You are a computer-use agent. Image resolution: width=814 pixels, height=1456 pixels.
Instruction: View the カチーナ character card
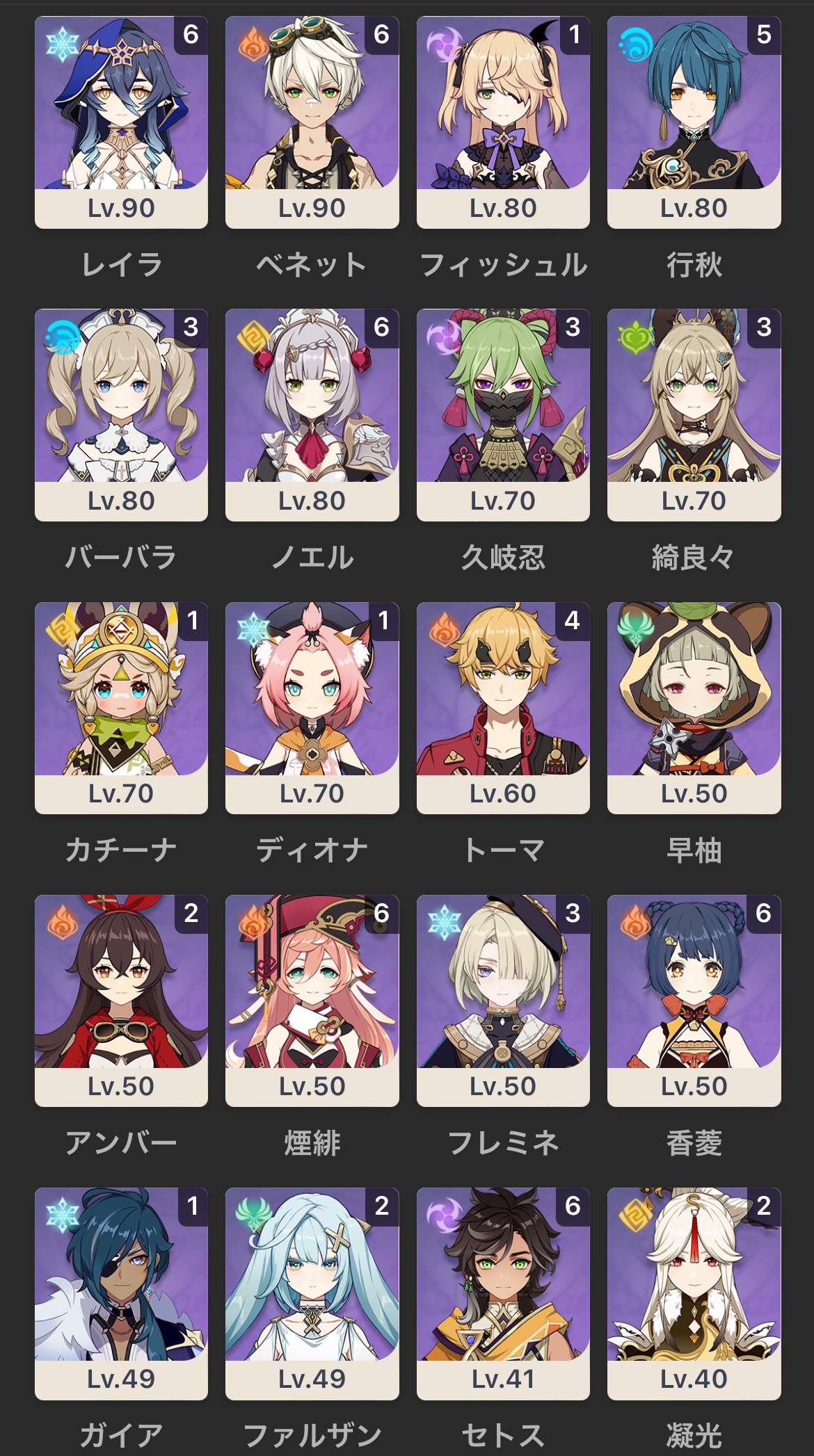click(121, 708)
